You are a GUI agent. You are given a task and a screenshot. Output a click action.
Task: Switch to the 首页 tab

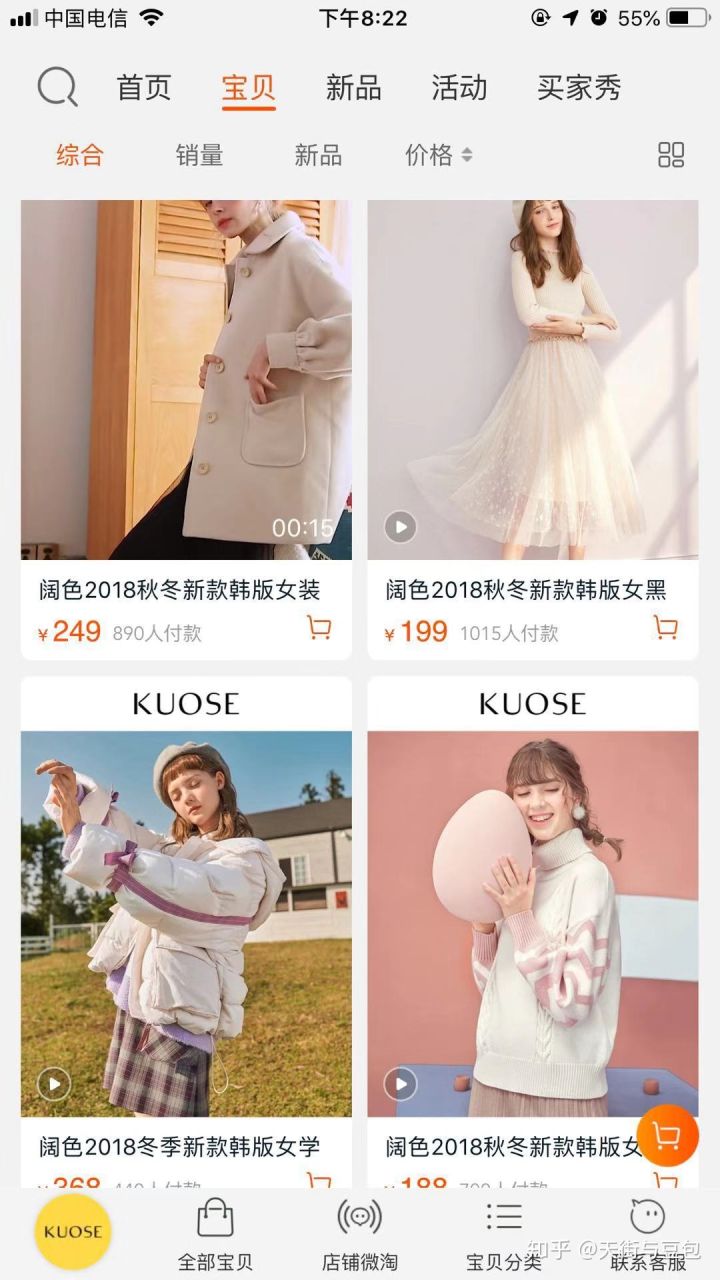coord(144,88)
